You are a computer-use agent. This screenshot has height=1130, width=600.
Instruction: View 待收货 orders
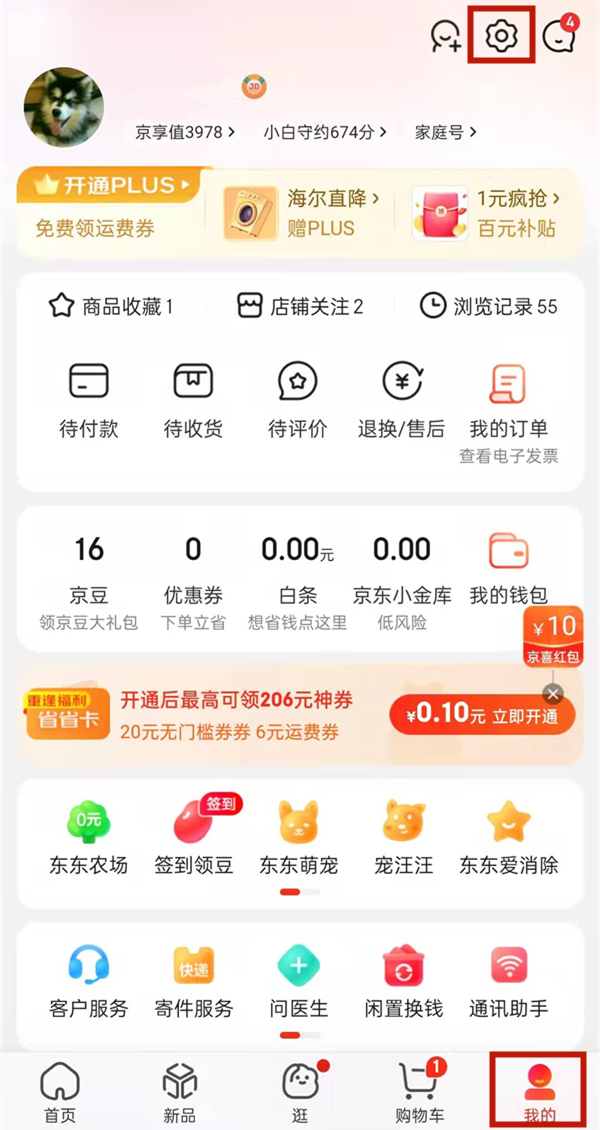pos(193,400)
